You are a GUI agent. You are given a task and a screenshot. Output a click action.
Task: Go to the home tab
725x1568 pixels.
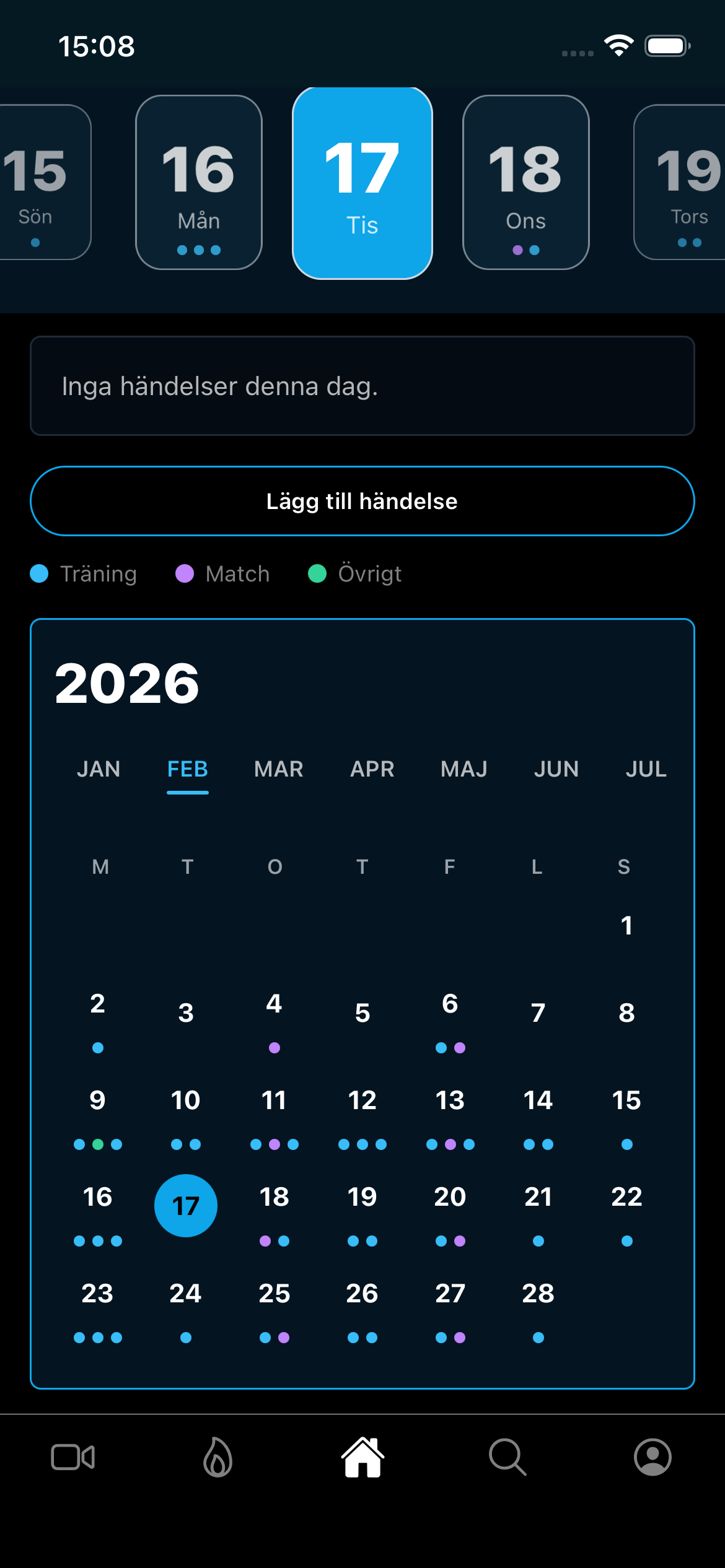tap(362, 1457)
